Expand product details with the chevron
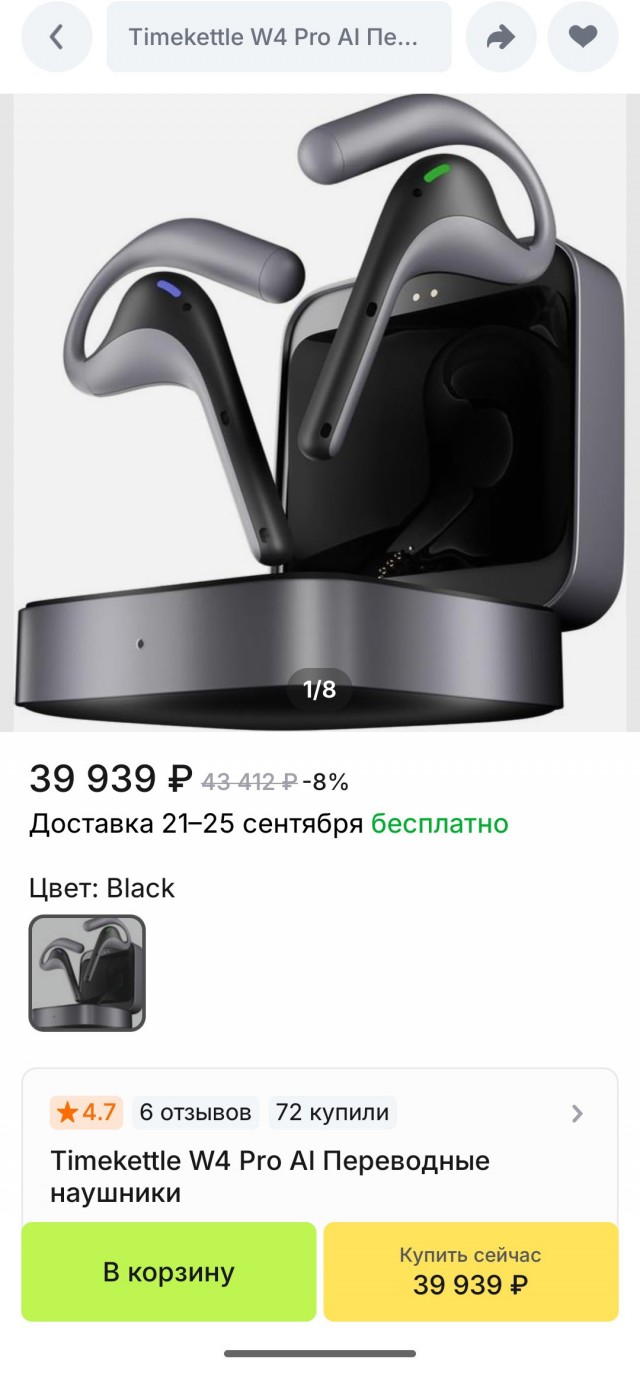The width and height of the screenshot is (640, 1375). [577, 1113]
